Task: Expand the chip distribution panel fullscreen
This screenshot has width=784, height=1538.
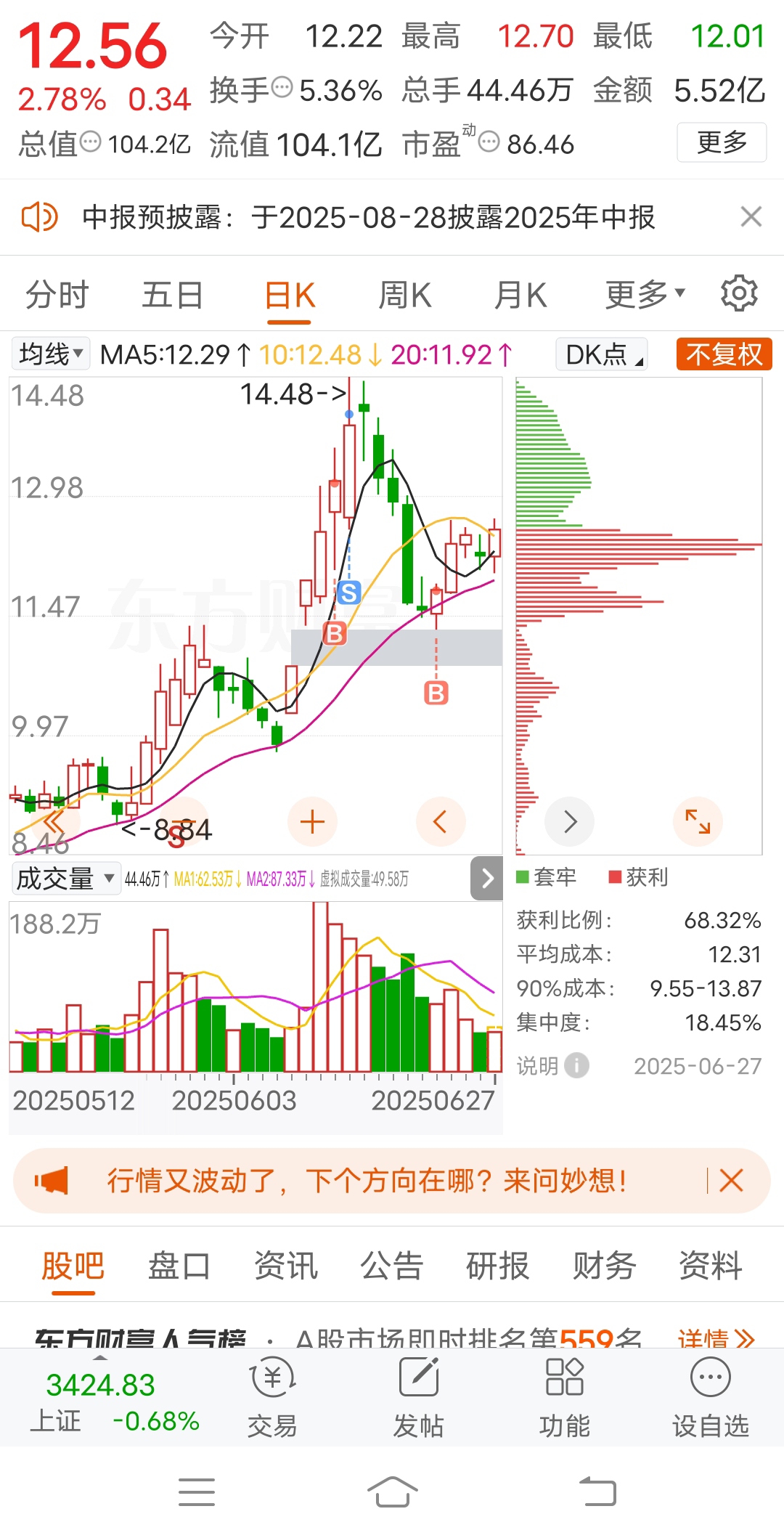Action: 698,821
